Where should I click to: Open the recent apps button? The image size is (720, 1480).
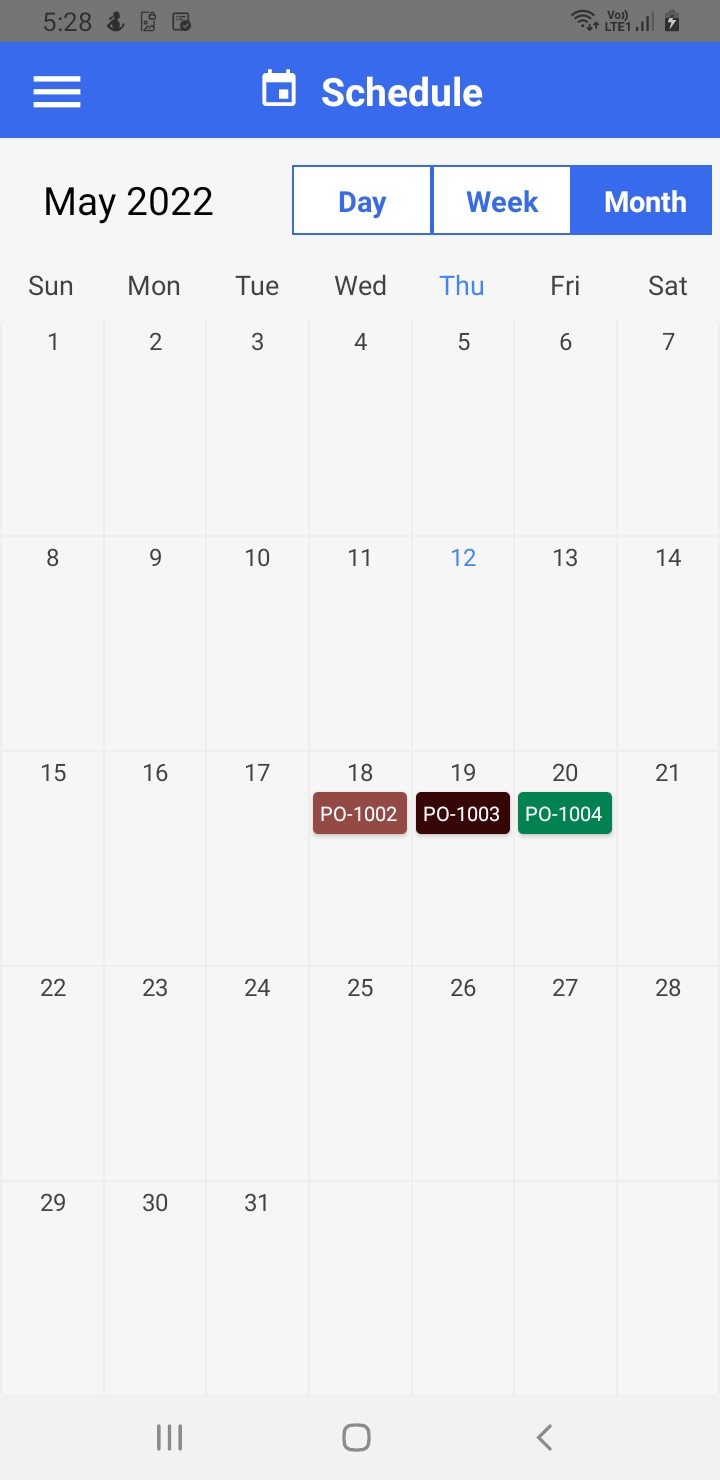(x=169, y=1437)
